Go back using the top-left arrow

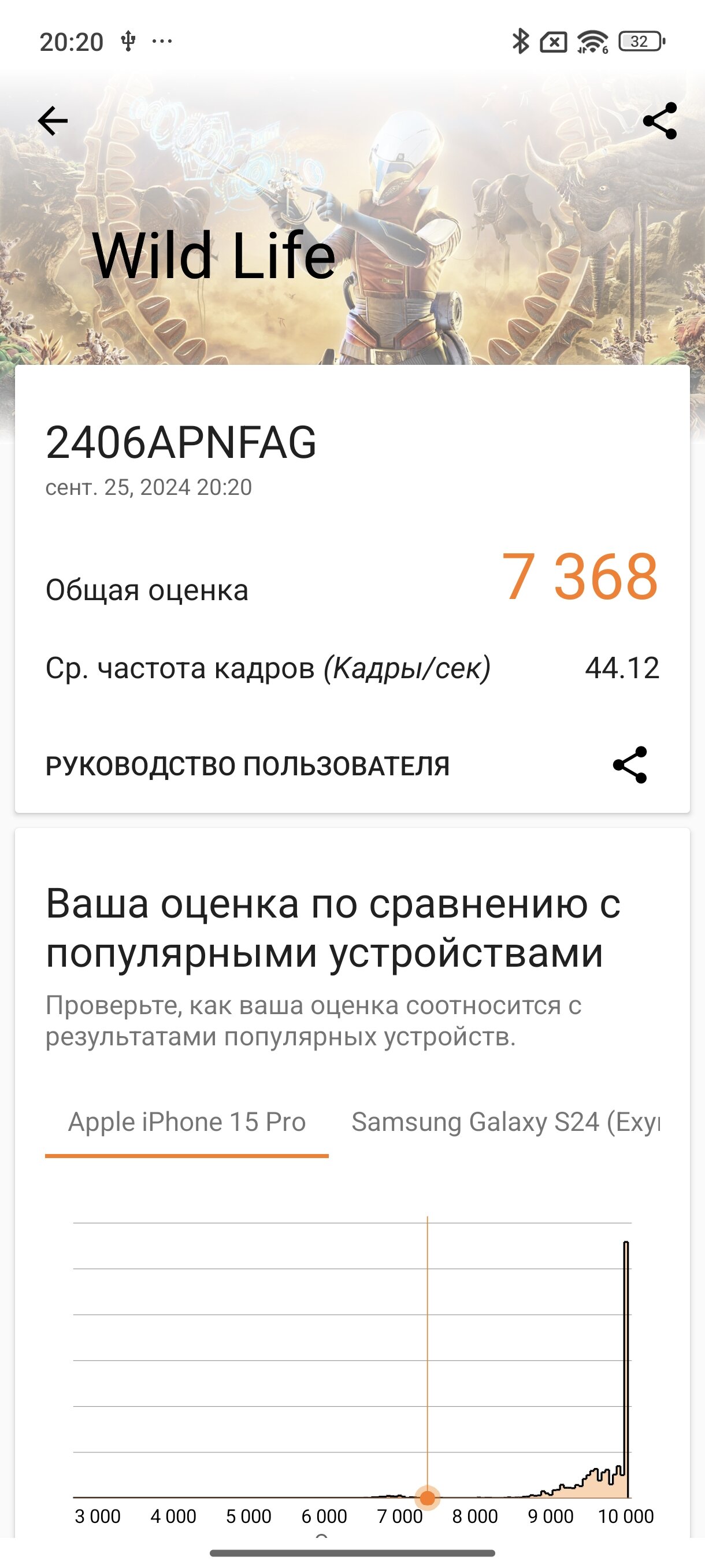[53, 120]
